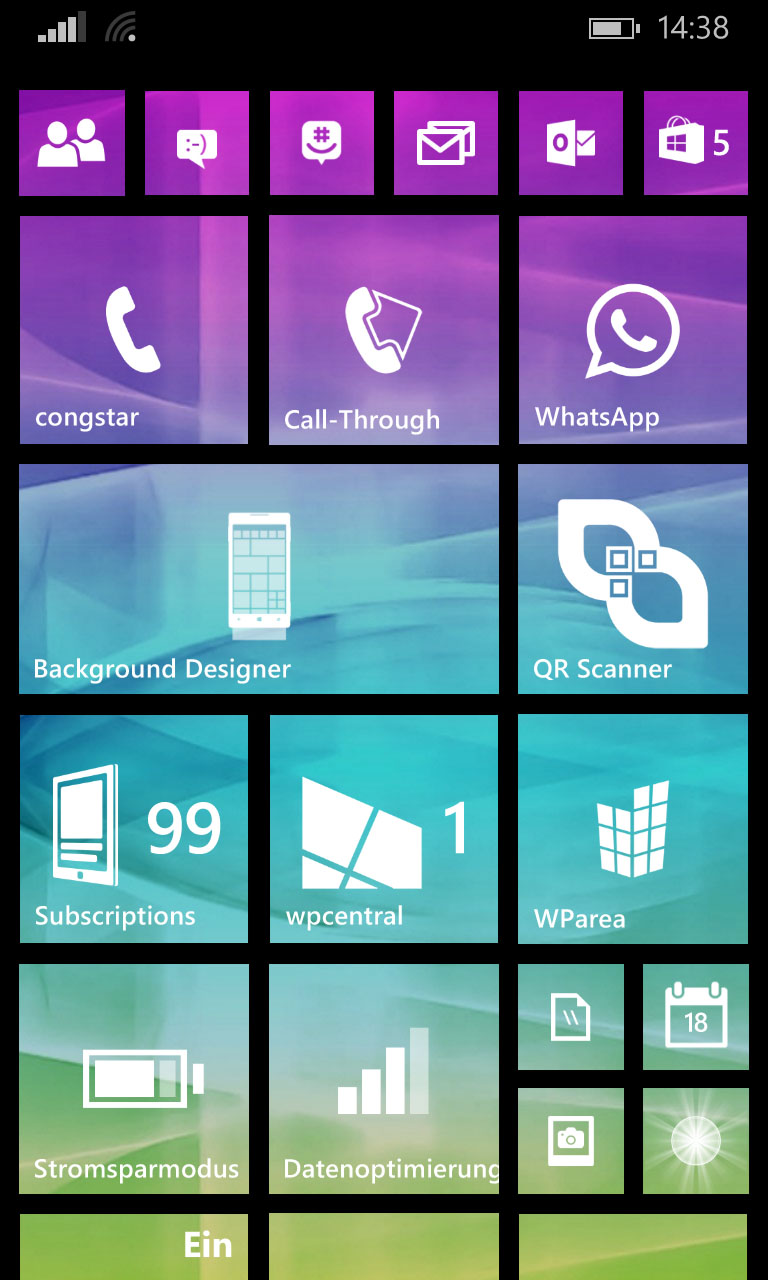
Task: Open the Store tile showing 5
Action: [695, 143]
